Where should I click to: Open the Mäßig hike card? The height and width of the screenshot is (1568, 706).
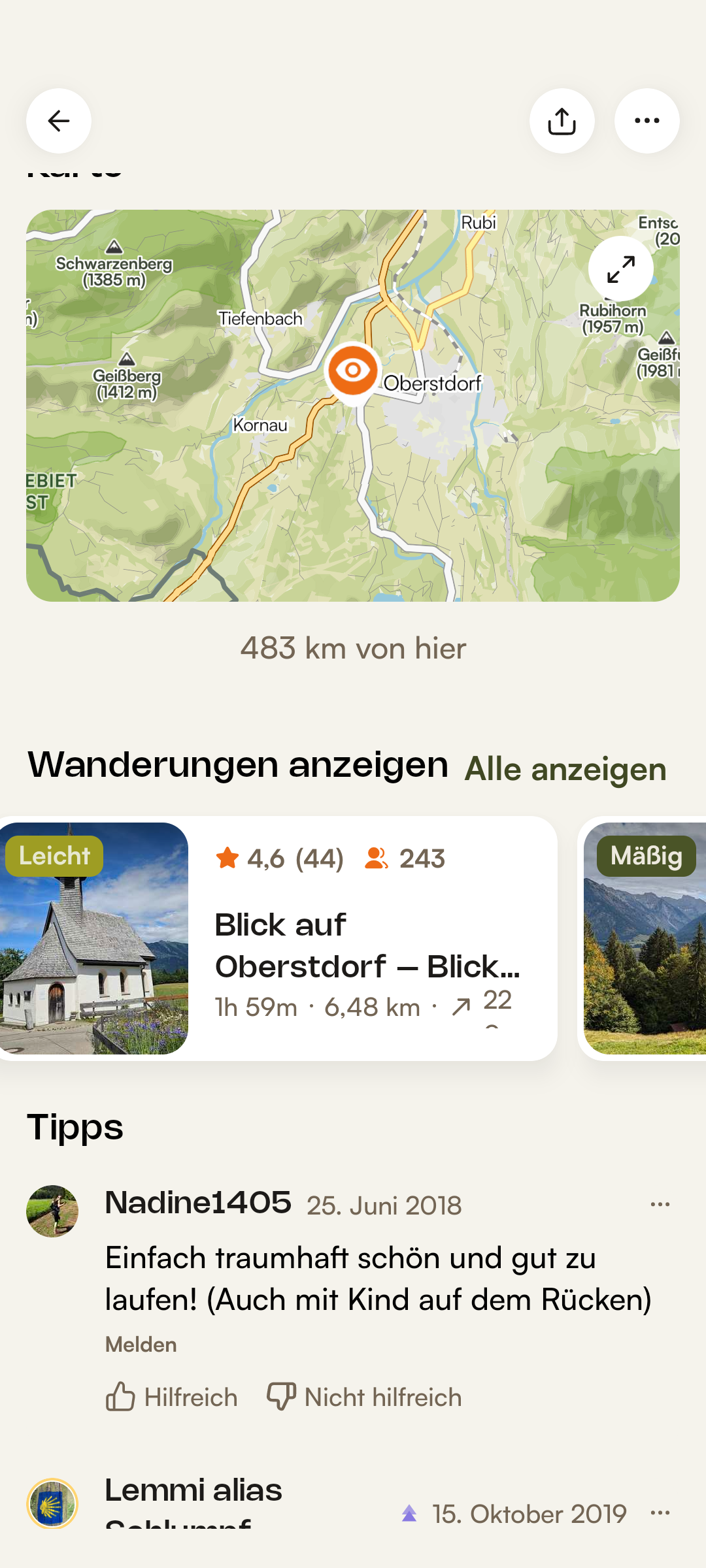coord(644,938)
